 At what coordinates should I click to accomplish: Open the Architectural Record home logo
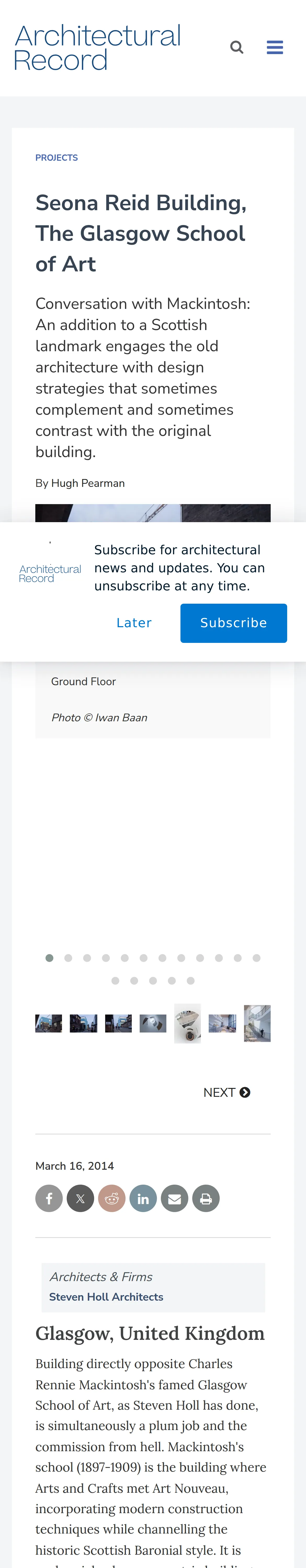(x=98, y=48)
